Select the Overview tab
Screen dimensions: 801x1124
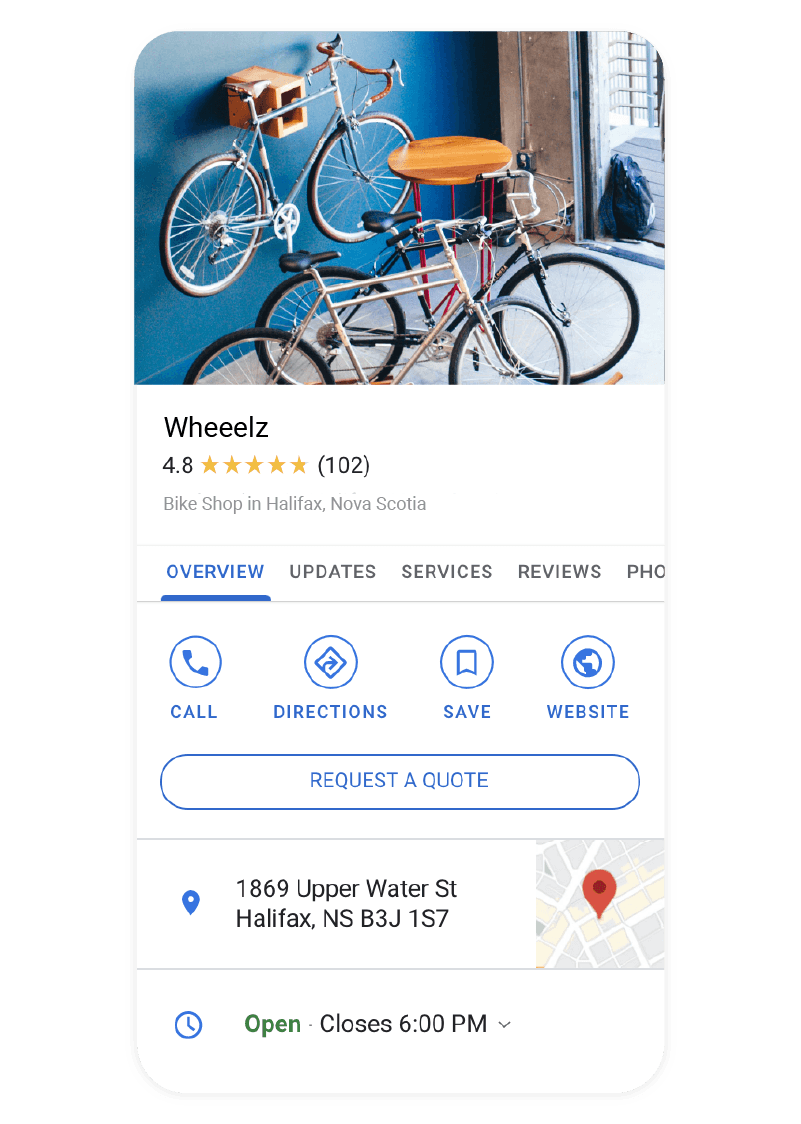click(215, 572)
